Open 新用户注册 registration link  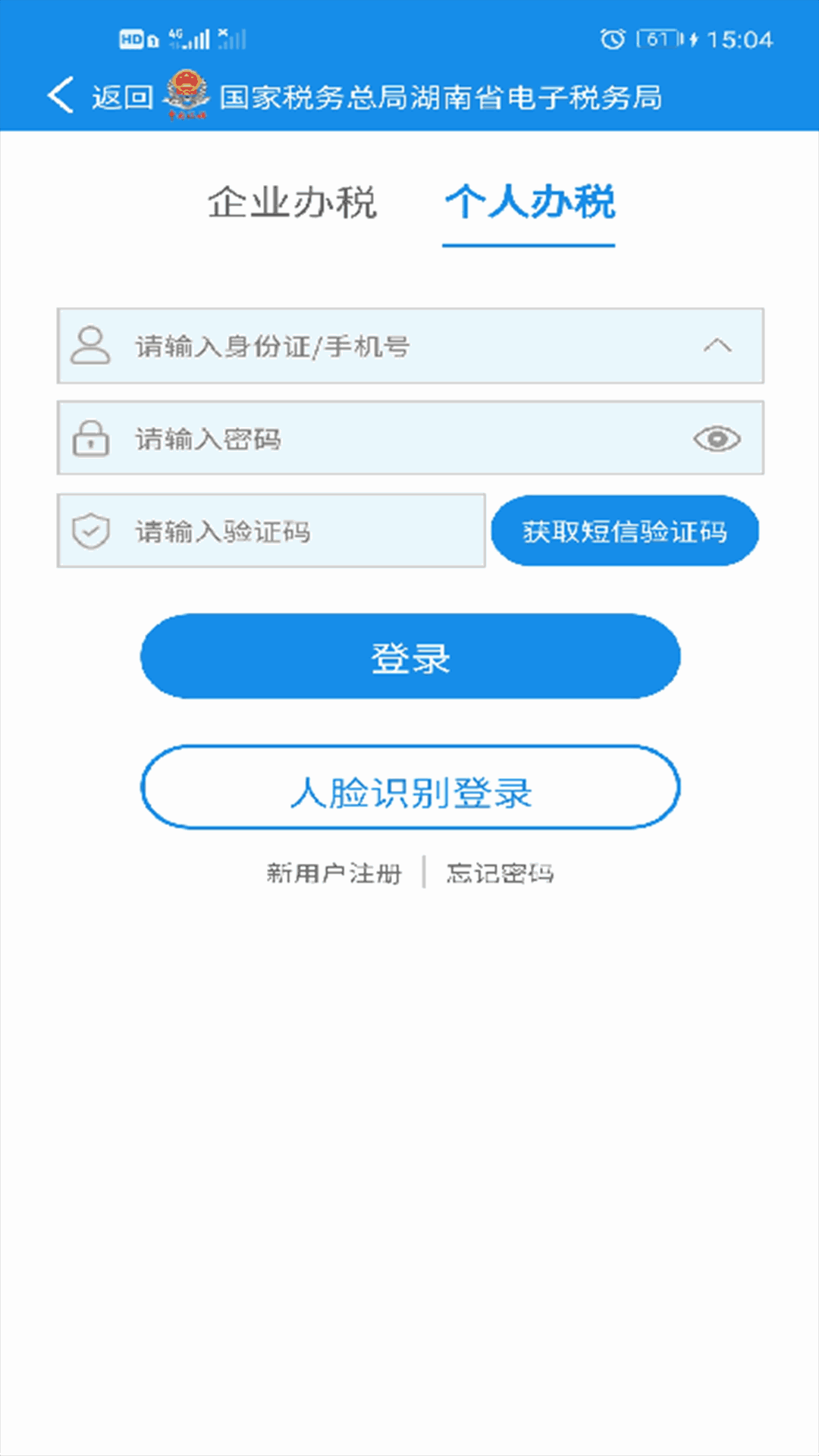334,874
